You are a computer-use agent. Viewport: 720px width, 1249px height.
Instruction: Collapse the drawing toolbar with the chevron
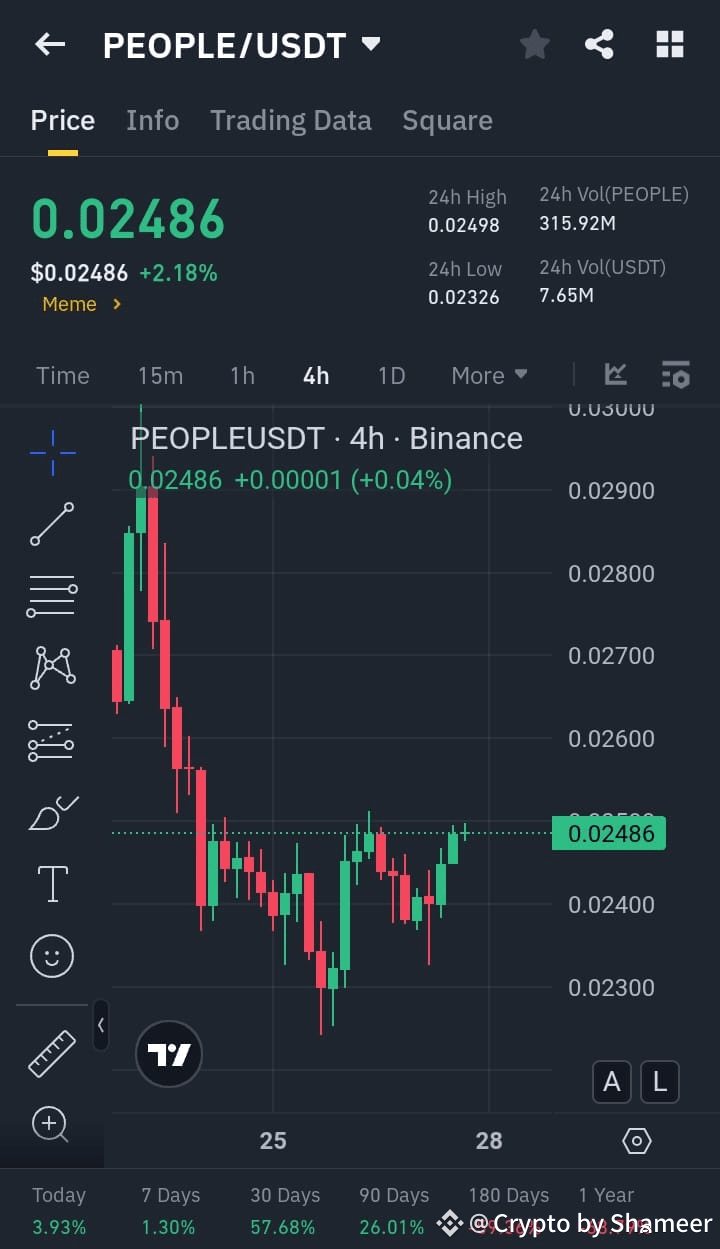(100, 1026)
